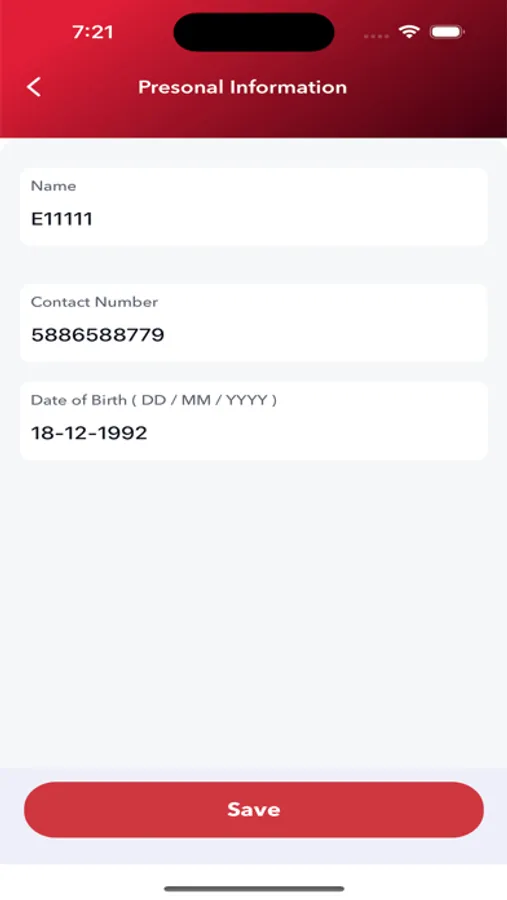Go back using the header arrow
Viewport: 507px width, 900px height.
click(x=34, y=87)
